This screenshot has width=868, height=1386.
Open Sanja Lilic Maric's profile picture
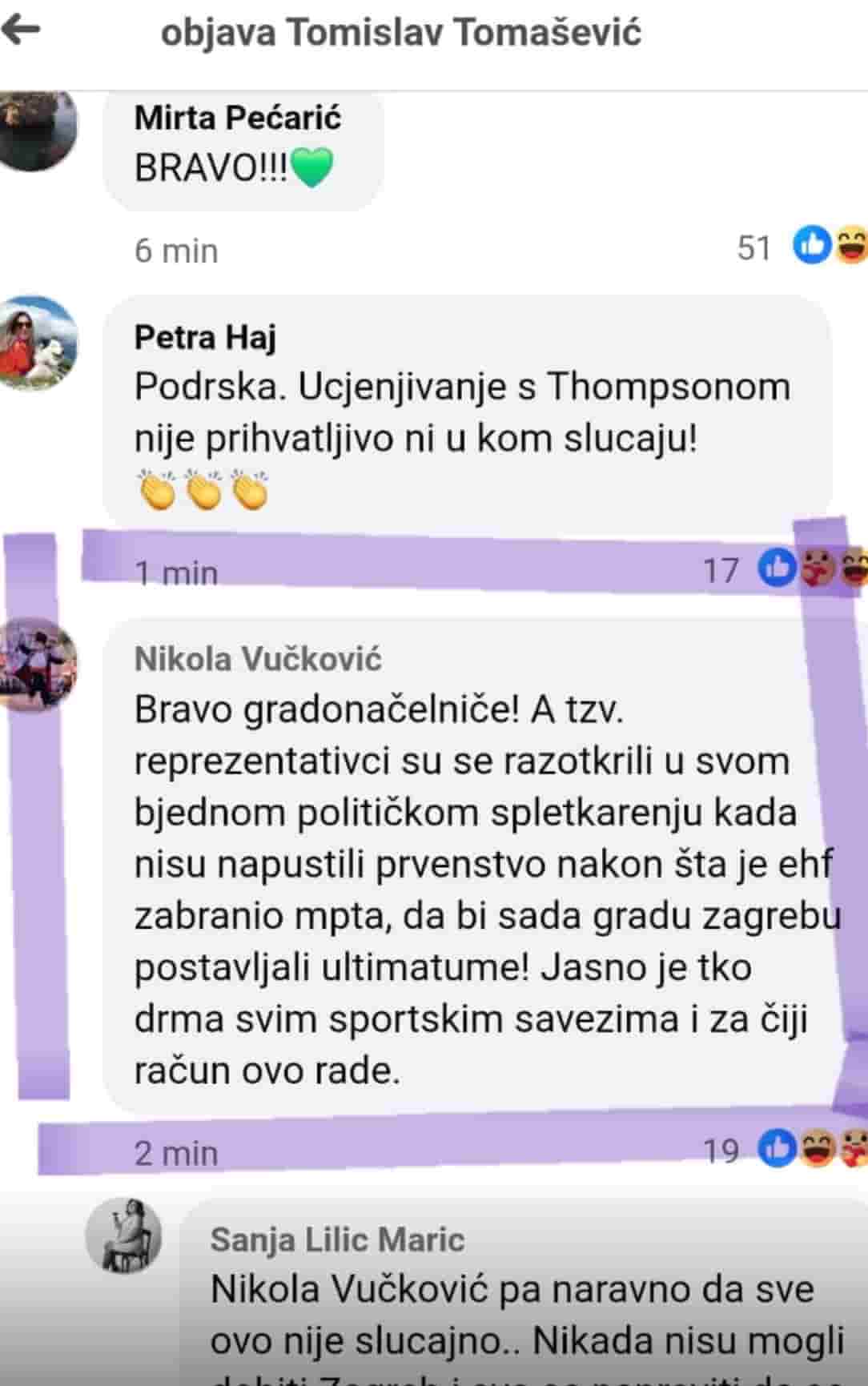click(x=124, y=1236)
